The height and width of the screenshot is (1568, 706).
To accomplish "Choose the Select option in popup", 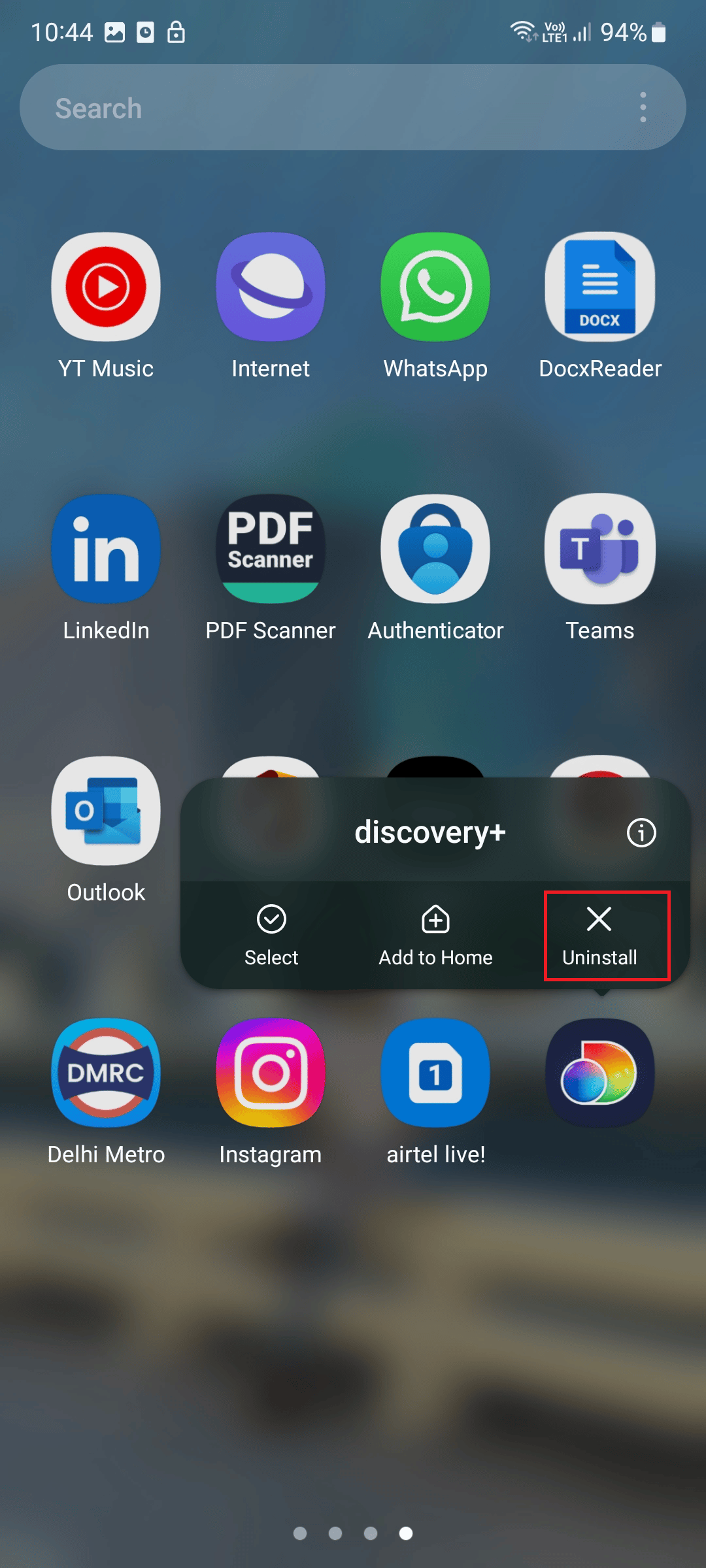I will click(x=271, y=935).
